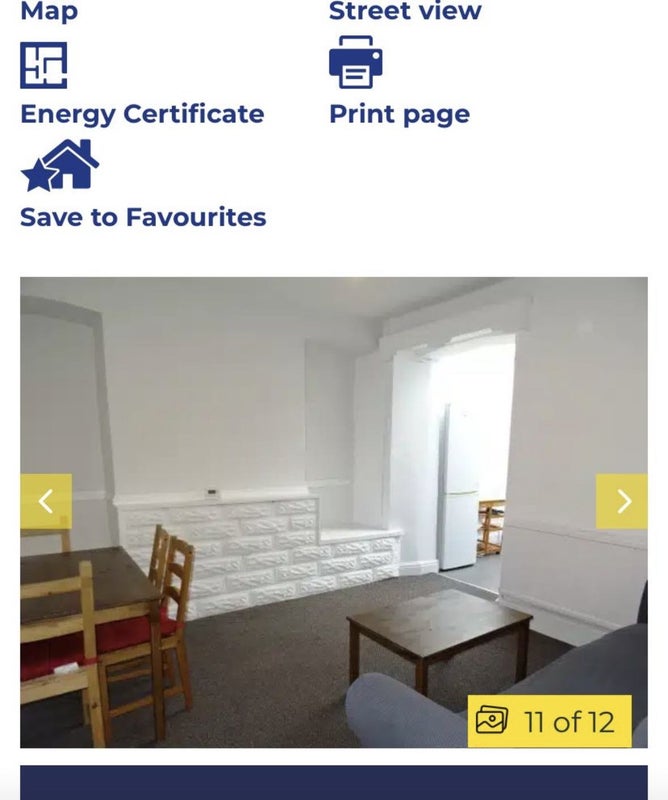View the Energy Certificate
Screen dimensions: 668x800
tap(44, 66)
